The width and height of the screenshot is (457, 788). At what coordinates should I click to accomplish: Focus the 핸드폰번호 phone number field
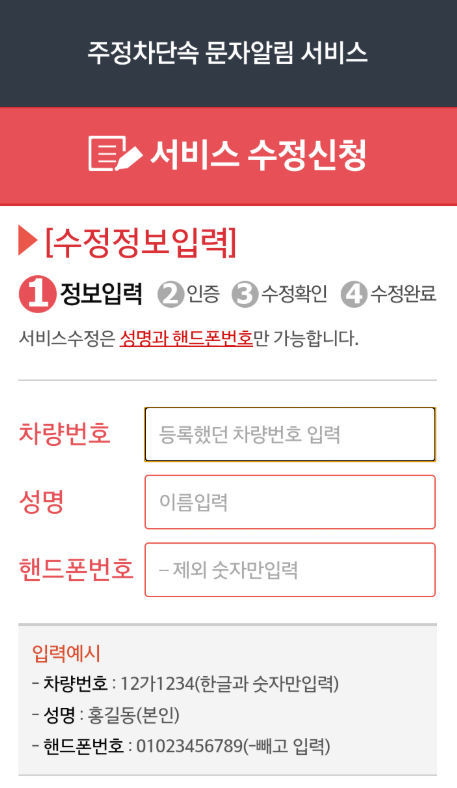coord(290,570)
